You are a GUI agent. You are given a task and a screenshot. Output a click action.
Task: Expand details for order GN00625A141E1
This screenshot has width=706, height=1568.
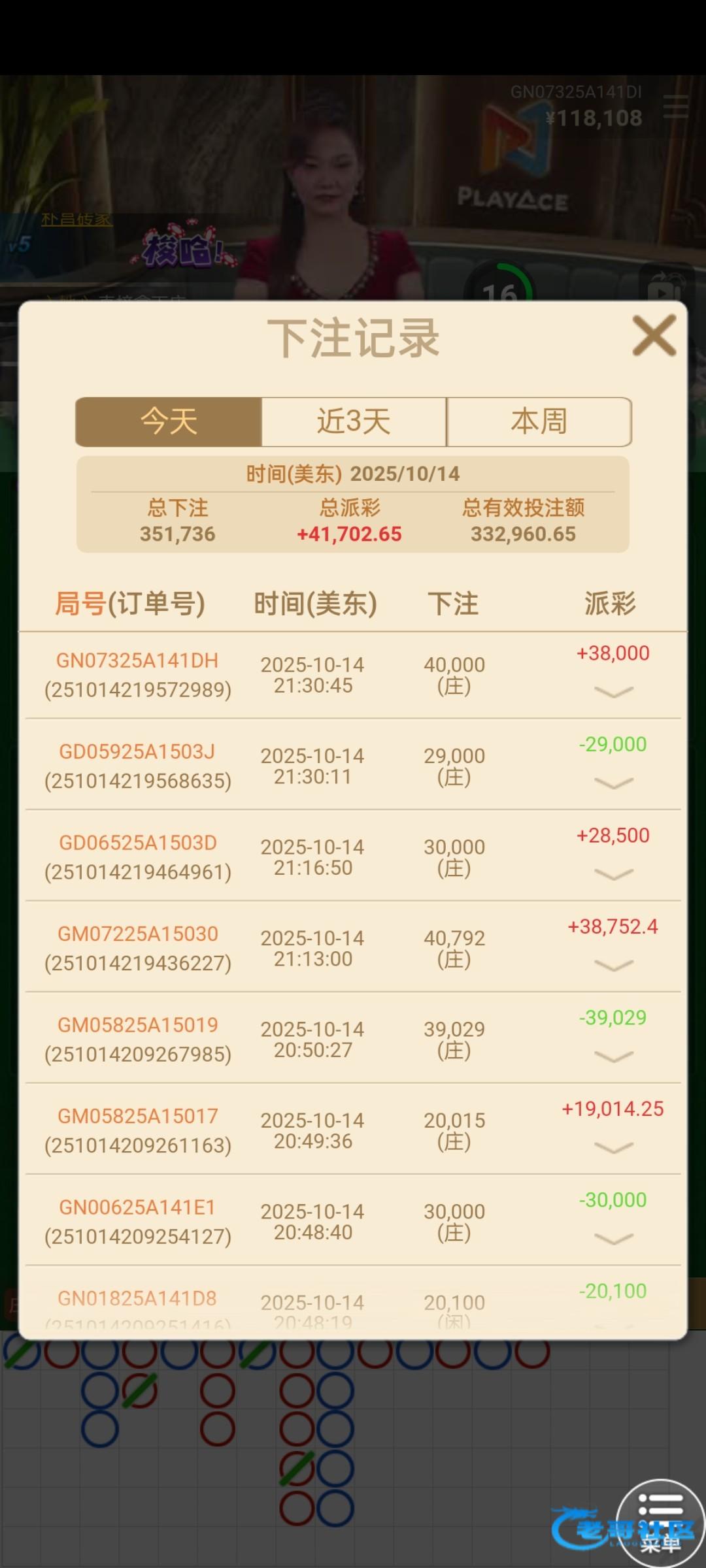tap(613, 1239)
